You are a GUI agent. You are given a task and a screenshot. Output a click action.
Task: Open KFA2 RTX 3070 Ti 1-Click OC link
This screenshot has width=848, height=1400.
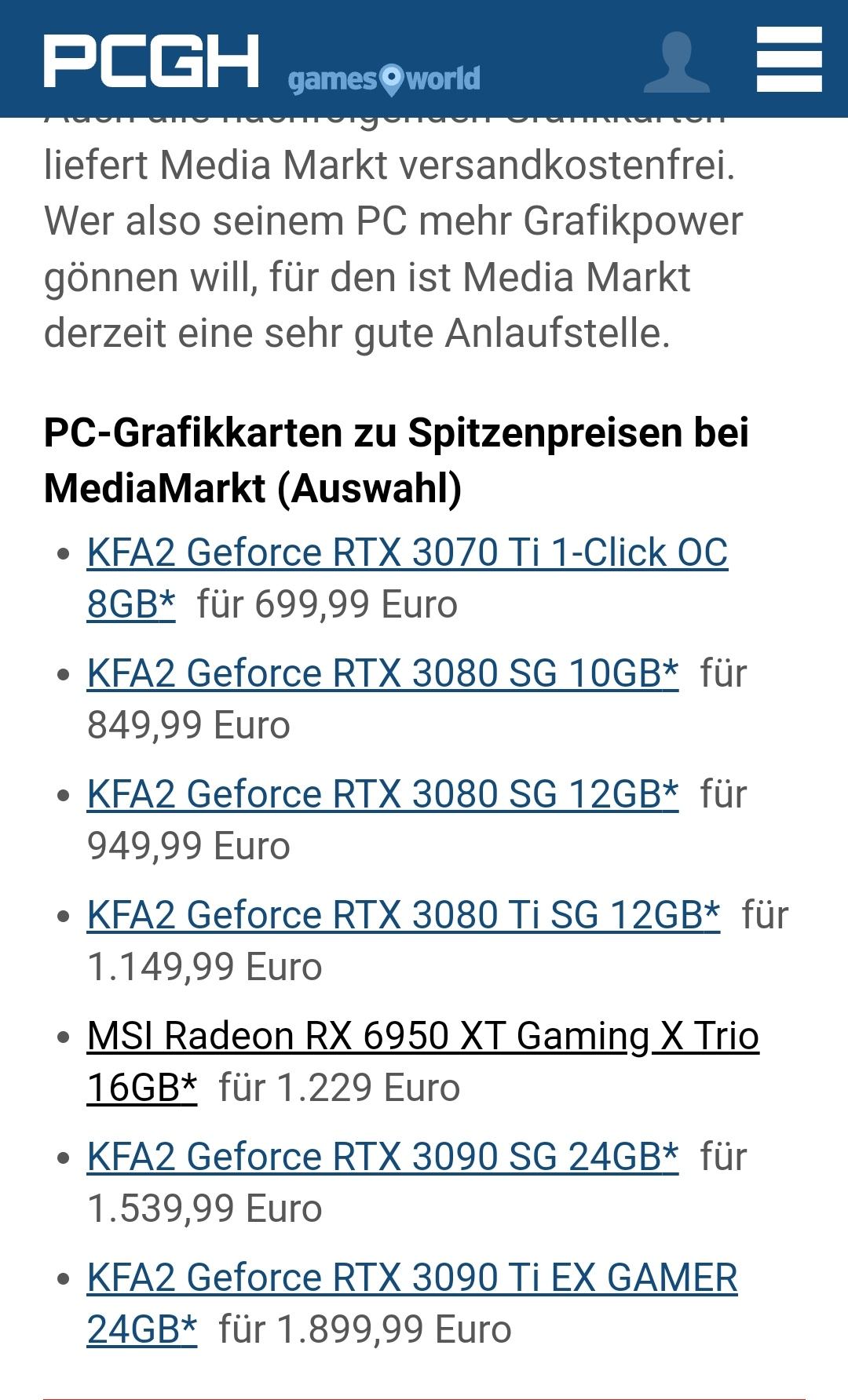coord(407,553)
